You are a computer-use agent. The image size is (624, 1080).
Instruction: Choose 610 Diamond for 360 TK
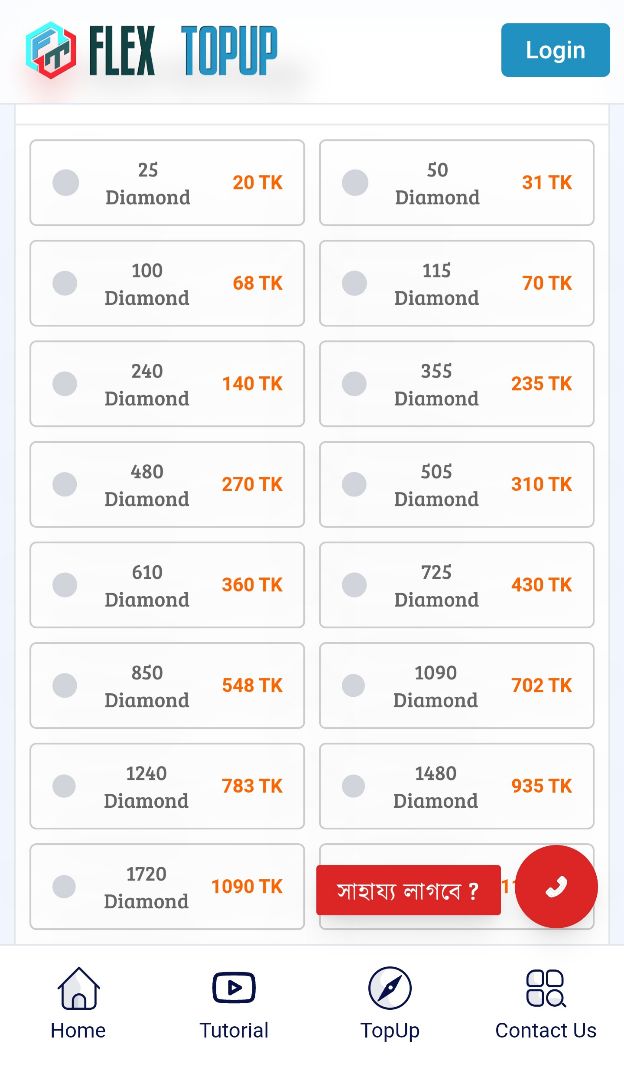point(167,585)
